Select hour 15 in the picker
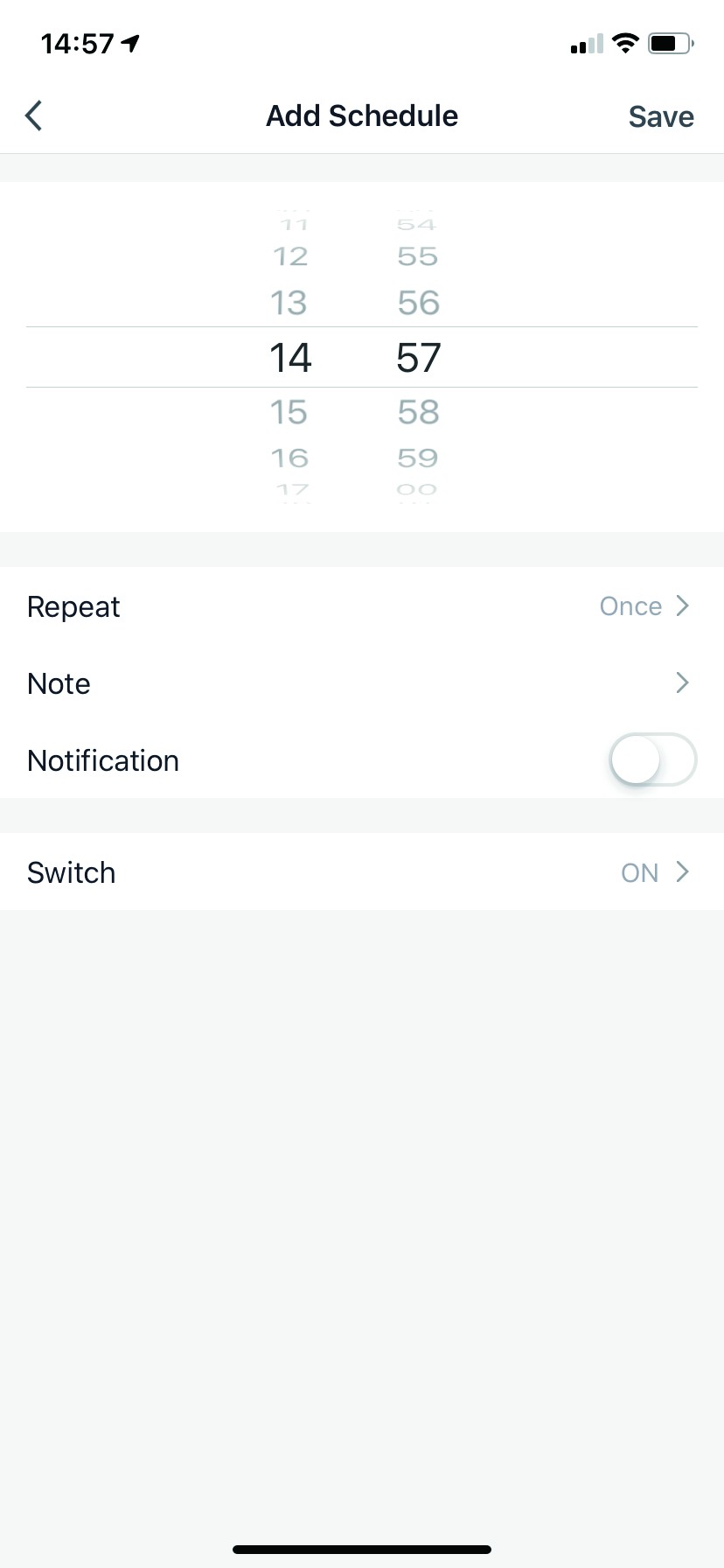 (x=289, y=412)
